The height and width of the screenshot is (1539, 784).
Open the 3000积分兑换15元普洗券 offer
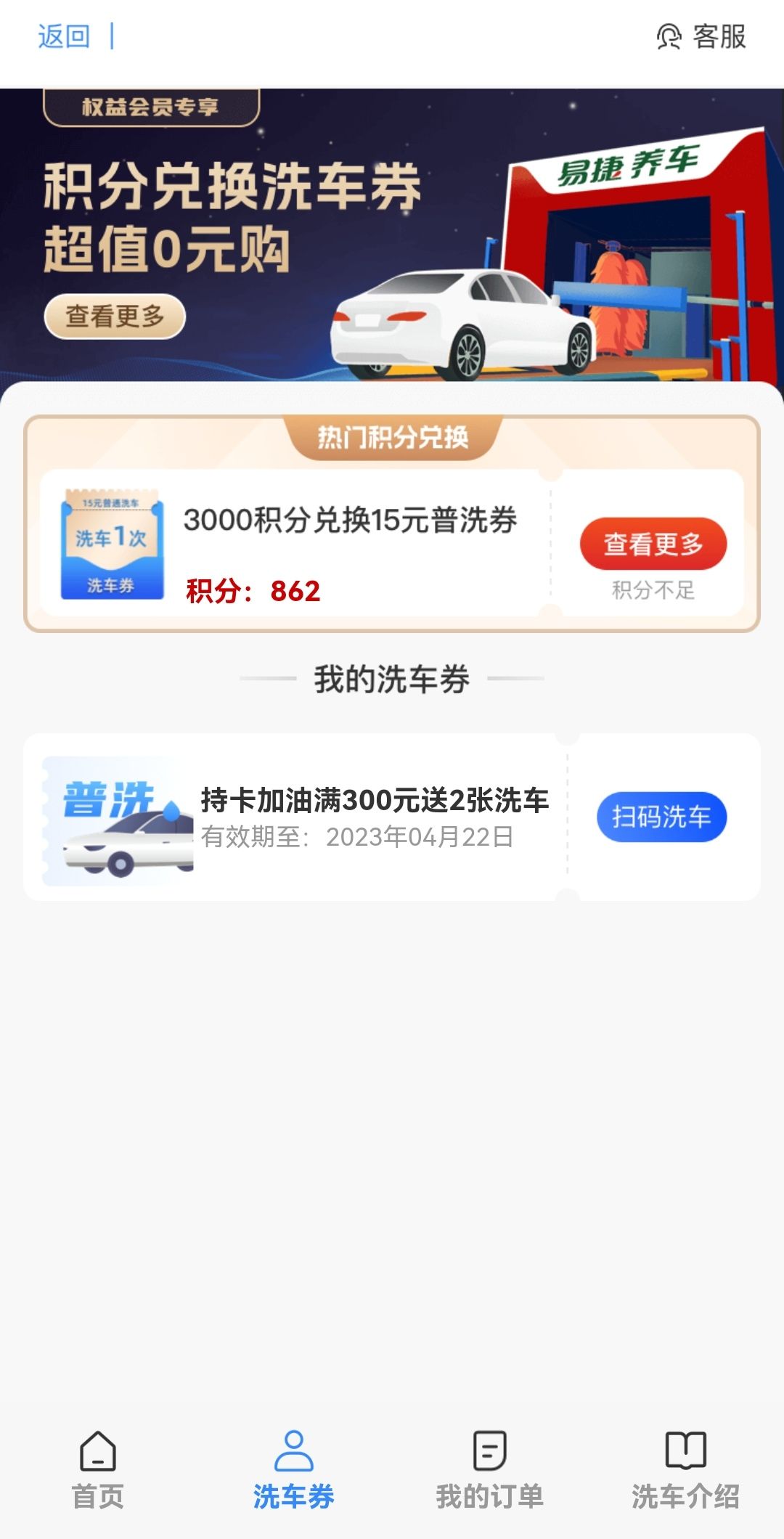click(349, 521)
